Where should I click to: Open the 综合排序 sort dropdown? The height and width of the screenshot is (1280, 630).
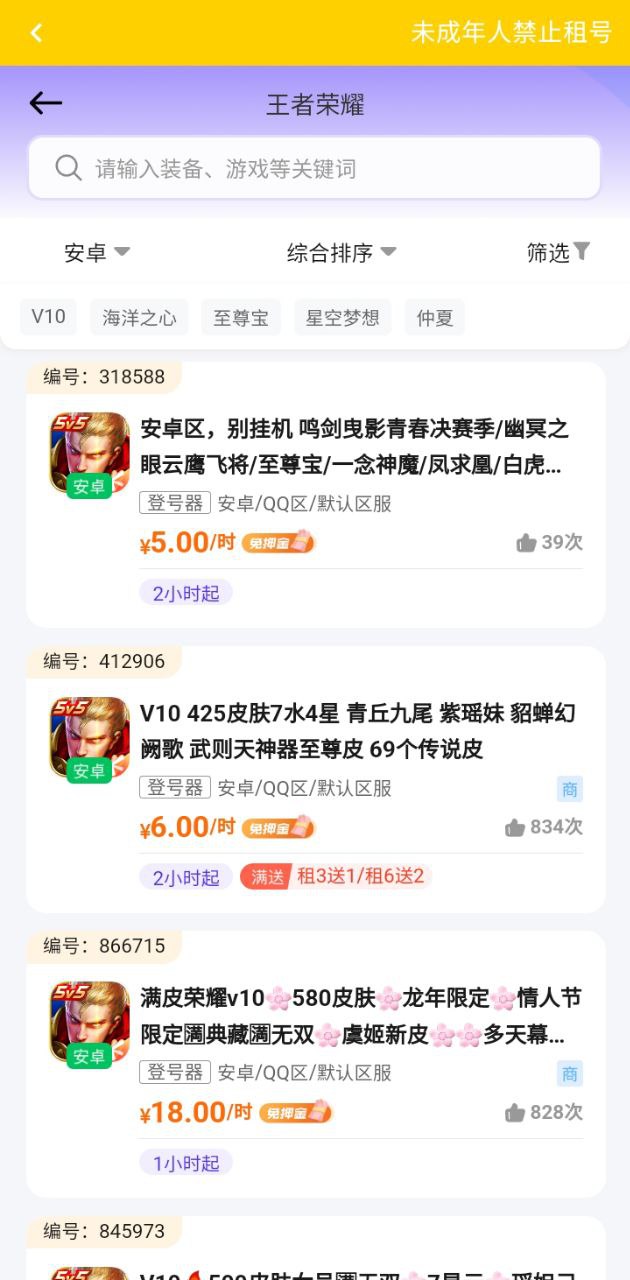(x=342, y=253)
